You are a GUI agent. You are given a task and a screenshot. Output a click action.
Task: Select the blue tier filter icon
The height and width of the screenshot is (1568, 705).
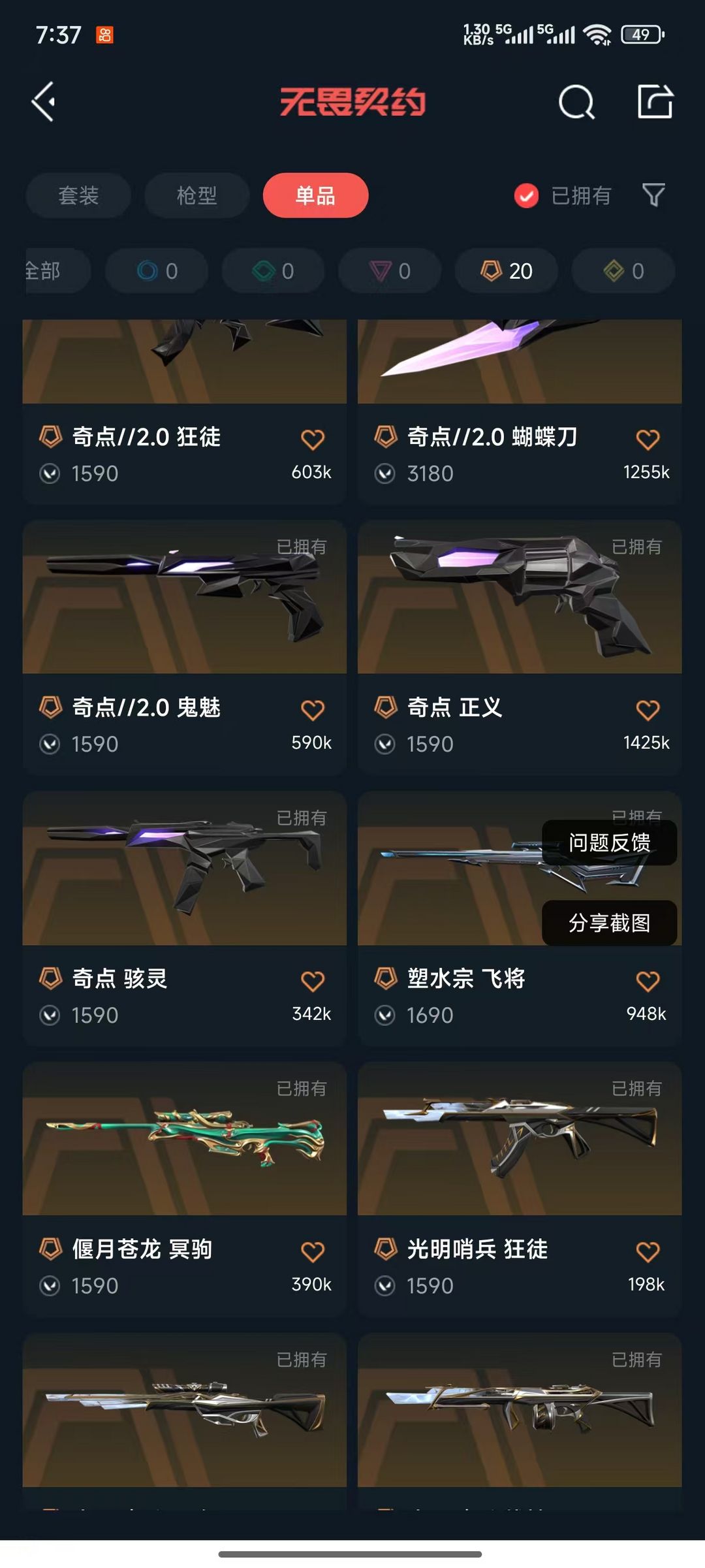point(155,270)
